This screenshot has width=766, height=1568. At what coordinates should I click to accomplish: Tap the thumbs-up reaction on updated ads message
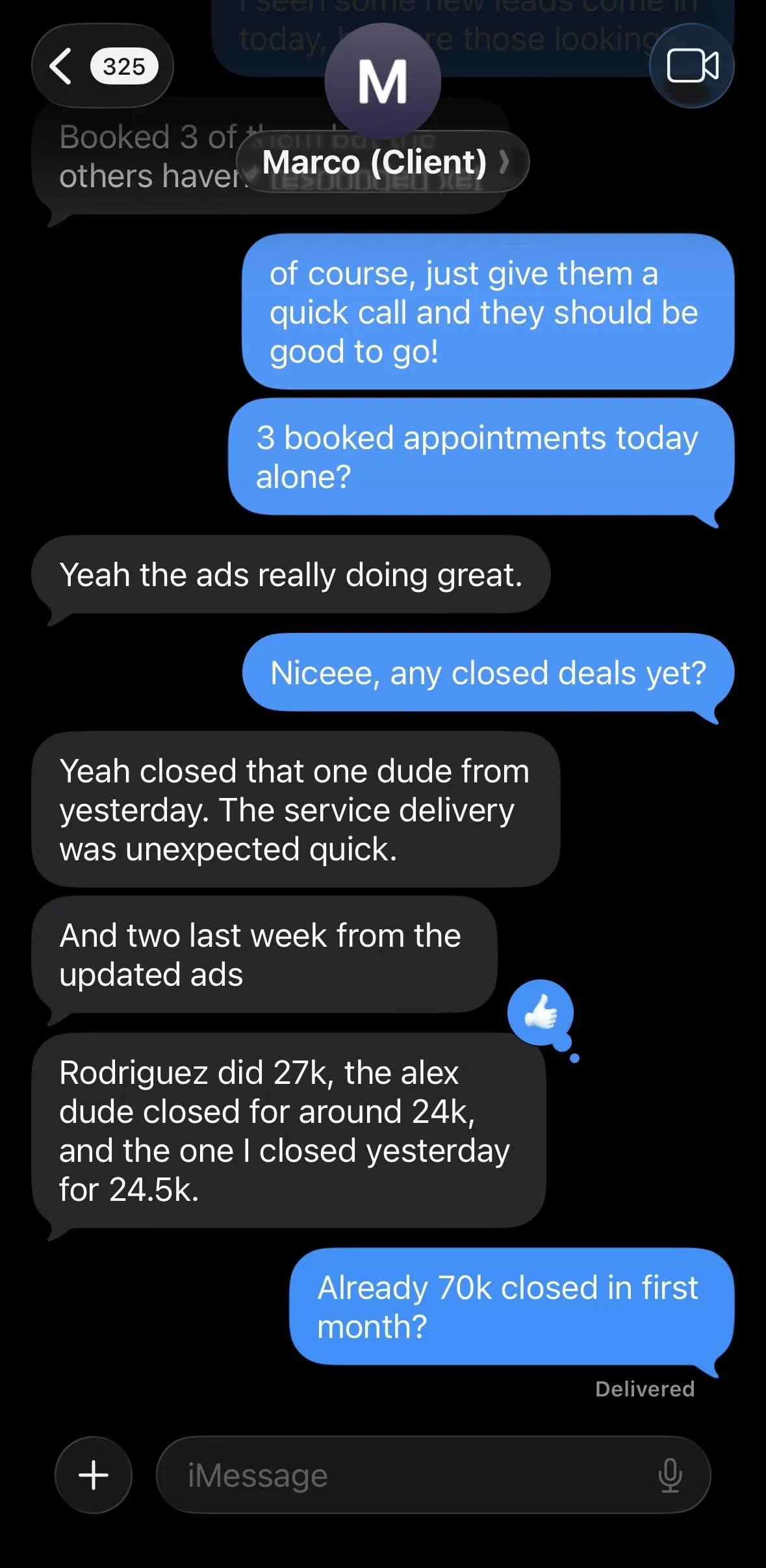tap(541, 1012)
